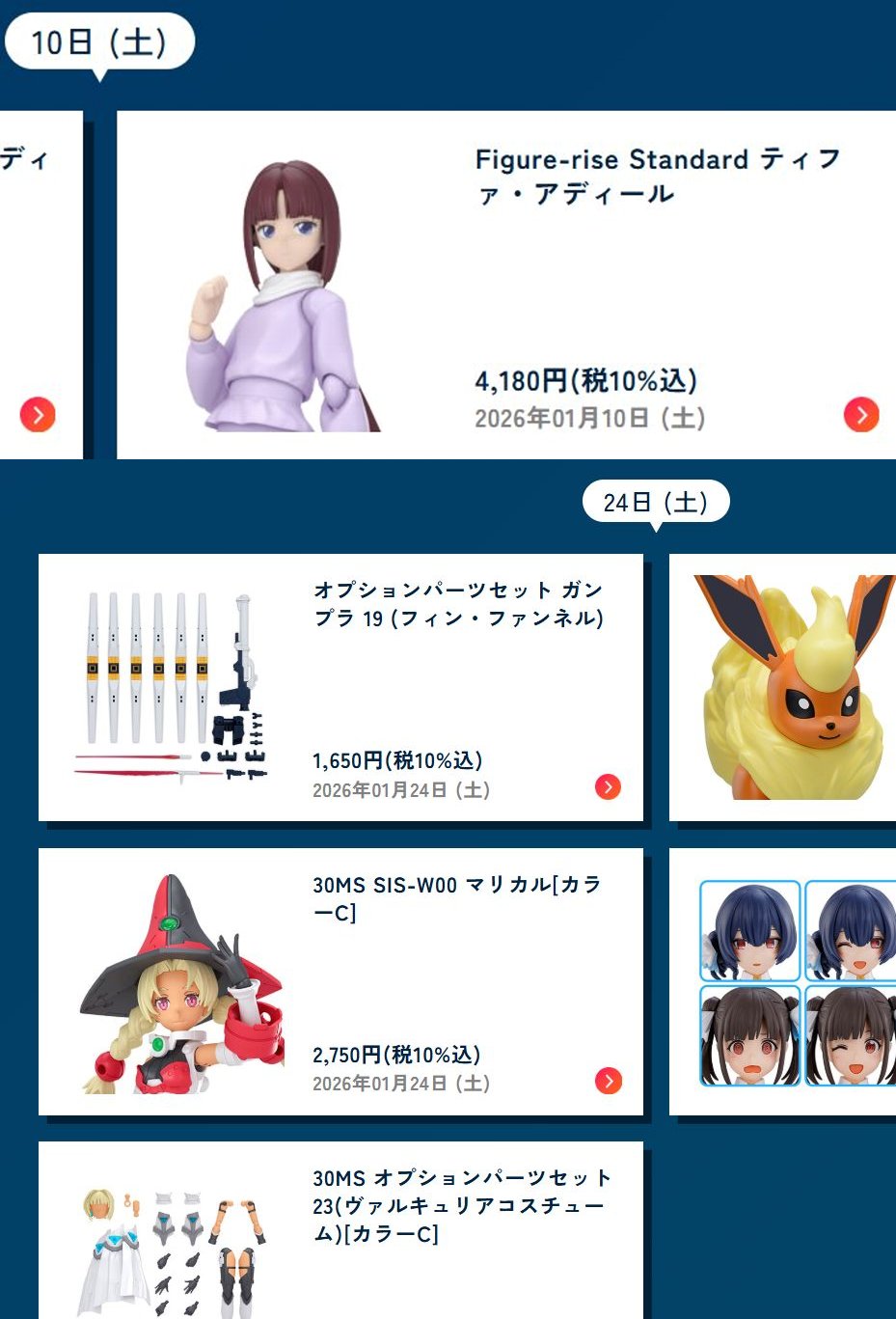This screenshot has height=1319, width=896.
Task: Open 30MS オプションパーツセット23 ヴァルキュリアコスチューム card
Action: (340, 1230)
